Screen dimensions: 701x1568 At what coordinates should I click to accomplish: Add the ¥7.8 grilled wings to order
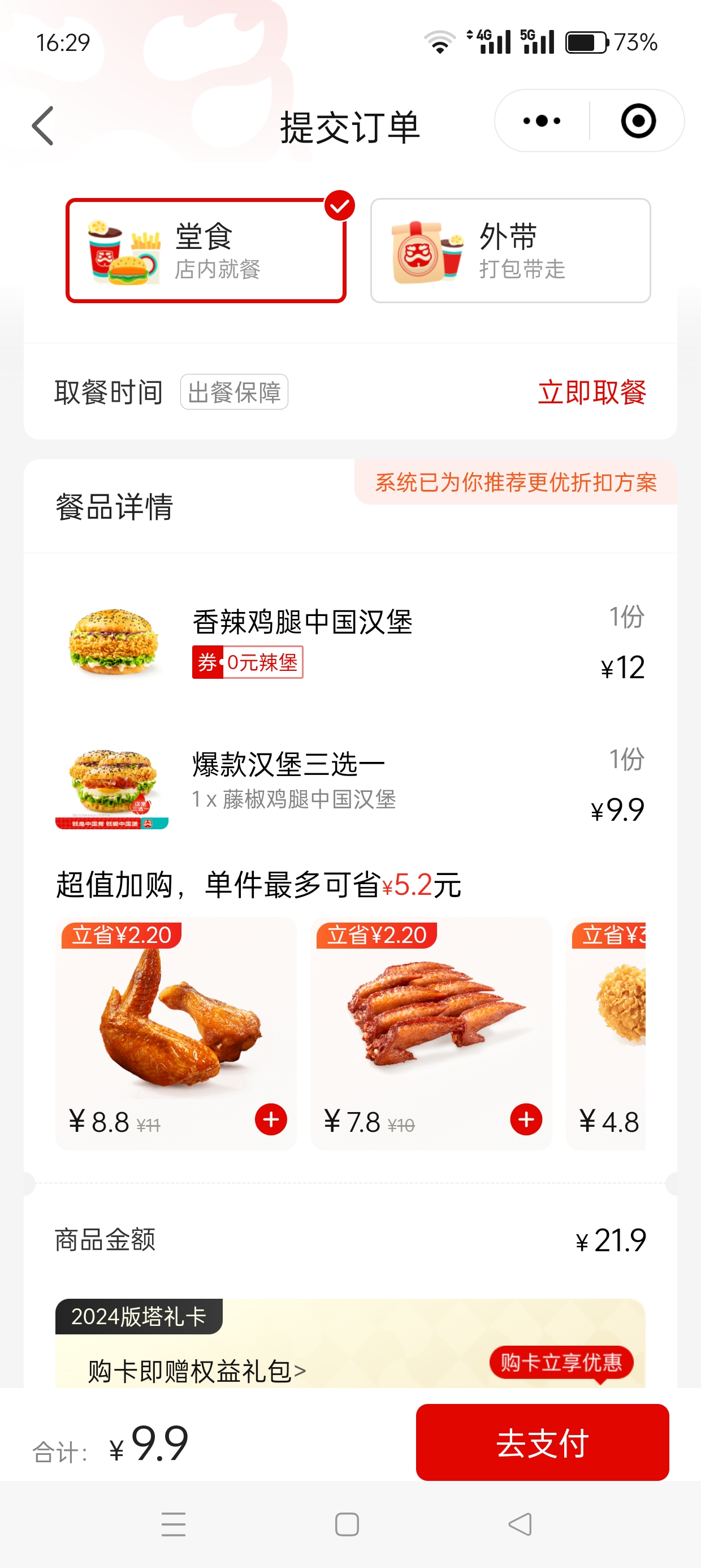[x=526, y=1119]
